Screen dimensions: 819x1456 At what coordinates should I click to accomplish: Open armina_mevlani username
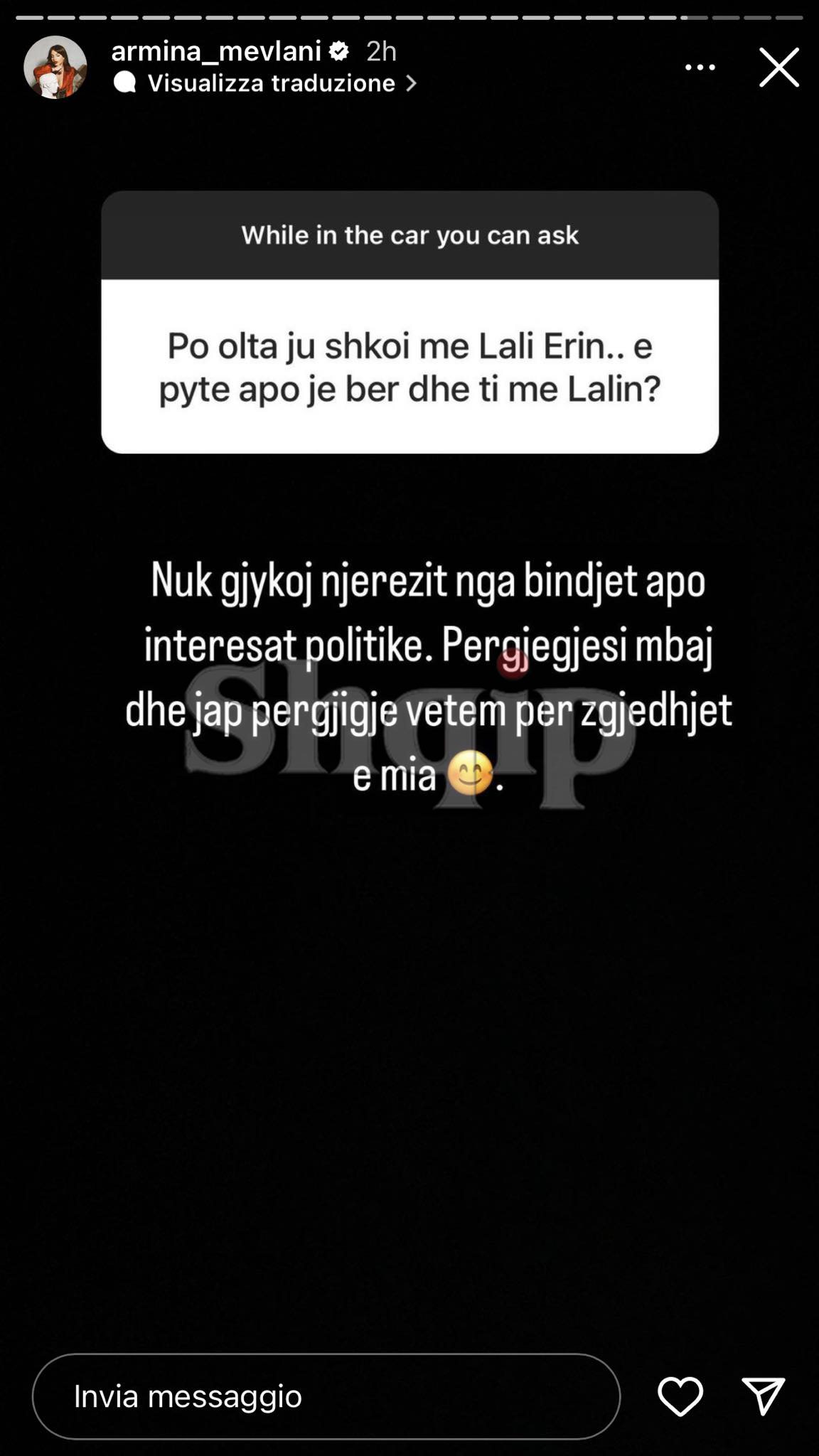(216, 50)
